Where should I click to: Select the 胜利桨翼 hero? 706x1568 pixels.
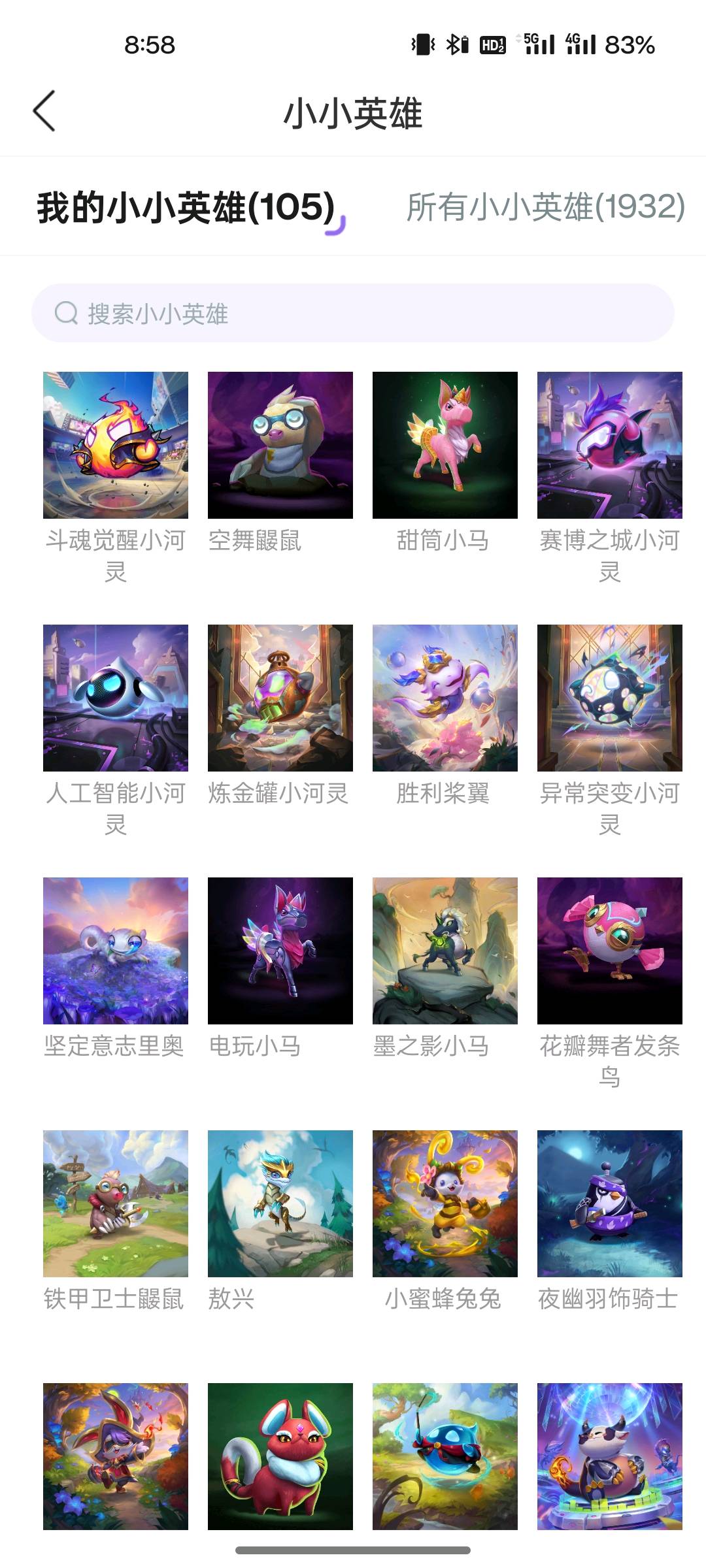point(445,698)
